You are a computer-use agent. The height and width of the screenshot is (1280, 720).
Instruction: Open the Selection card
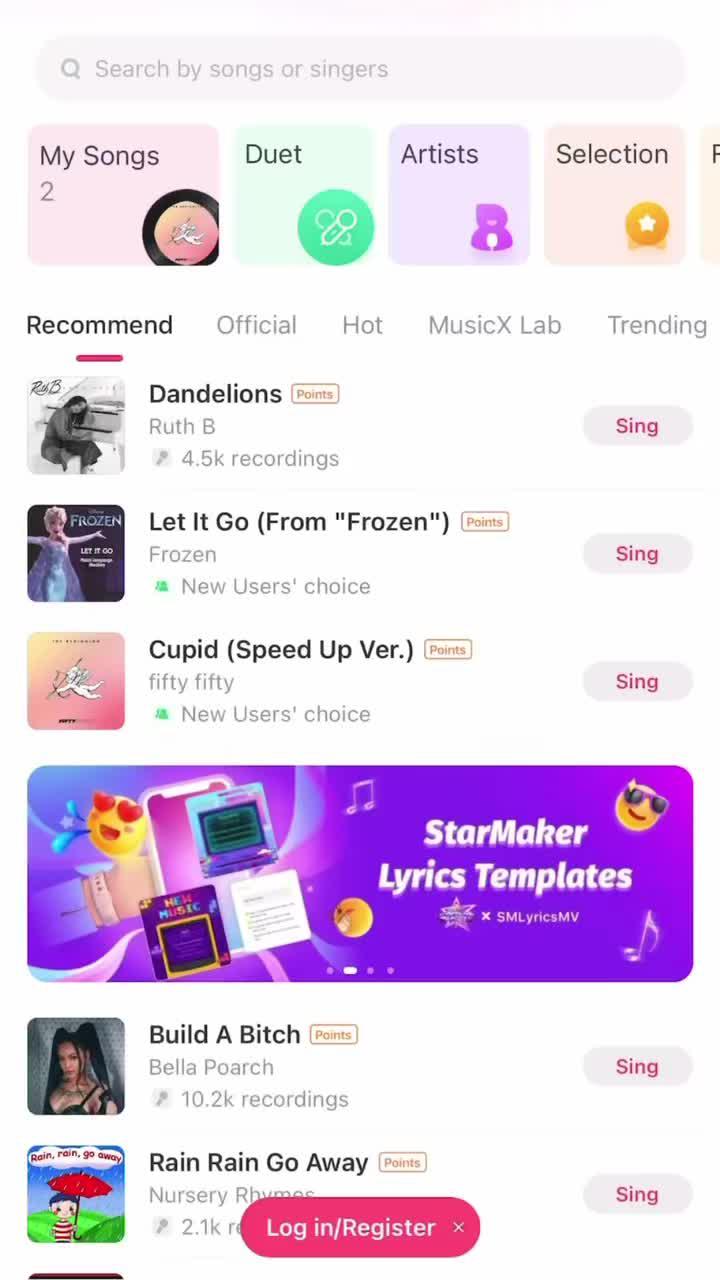pos(614,195)
